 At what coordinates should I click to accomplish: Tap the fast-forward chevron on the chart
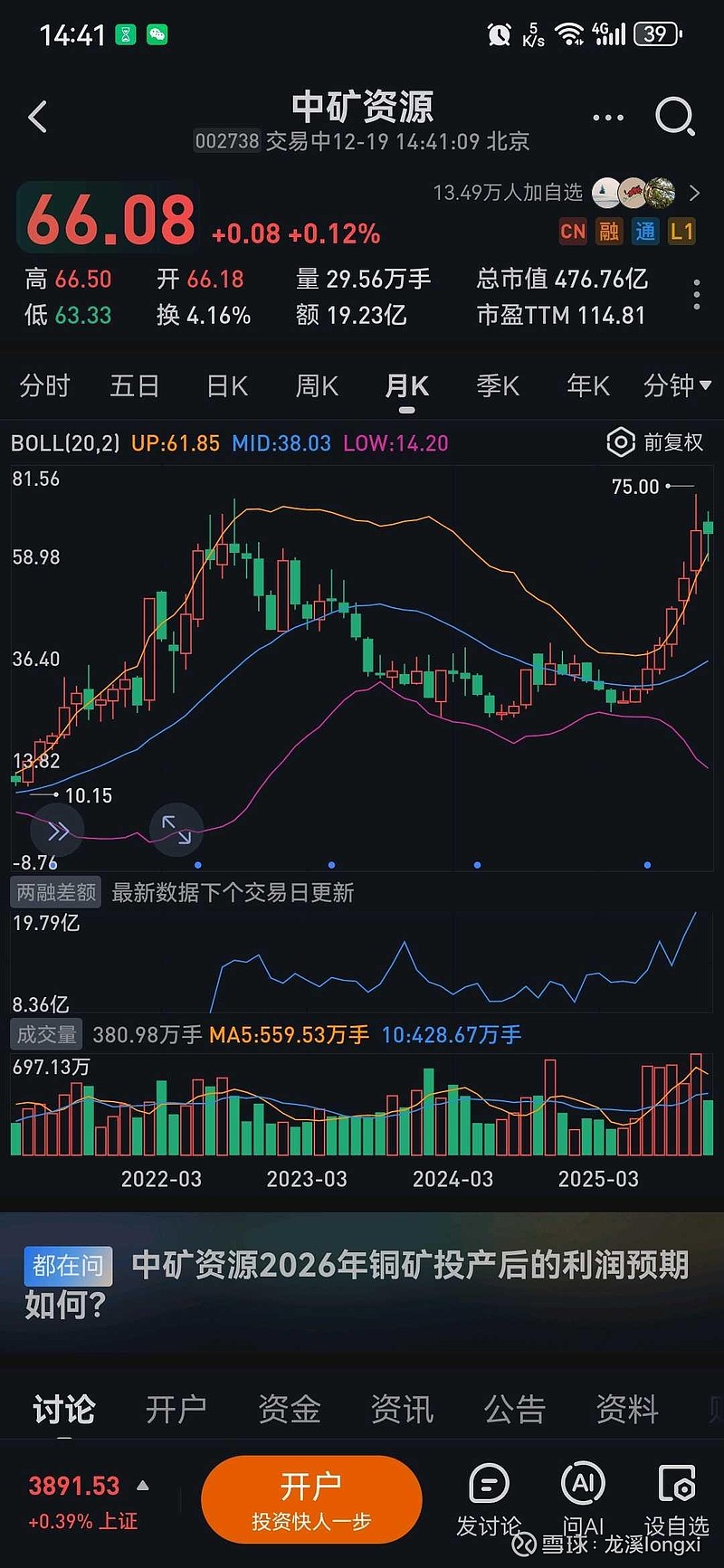[57, 830]
